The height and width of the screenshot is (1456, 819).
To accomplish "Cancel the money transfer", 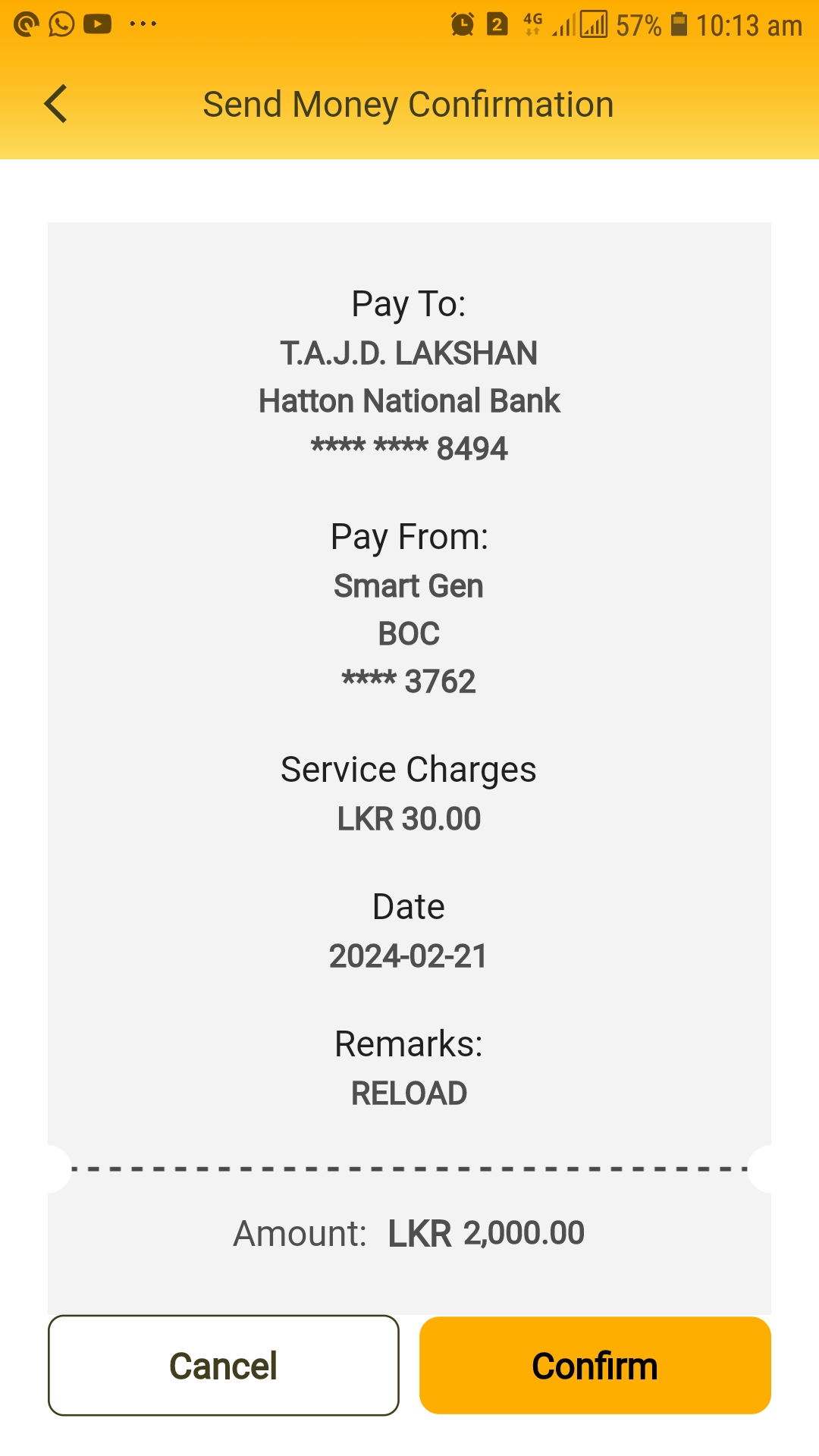I will coord(223,1365).
